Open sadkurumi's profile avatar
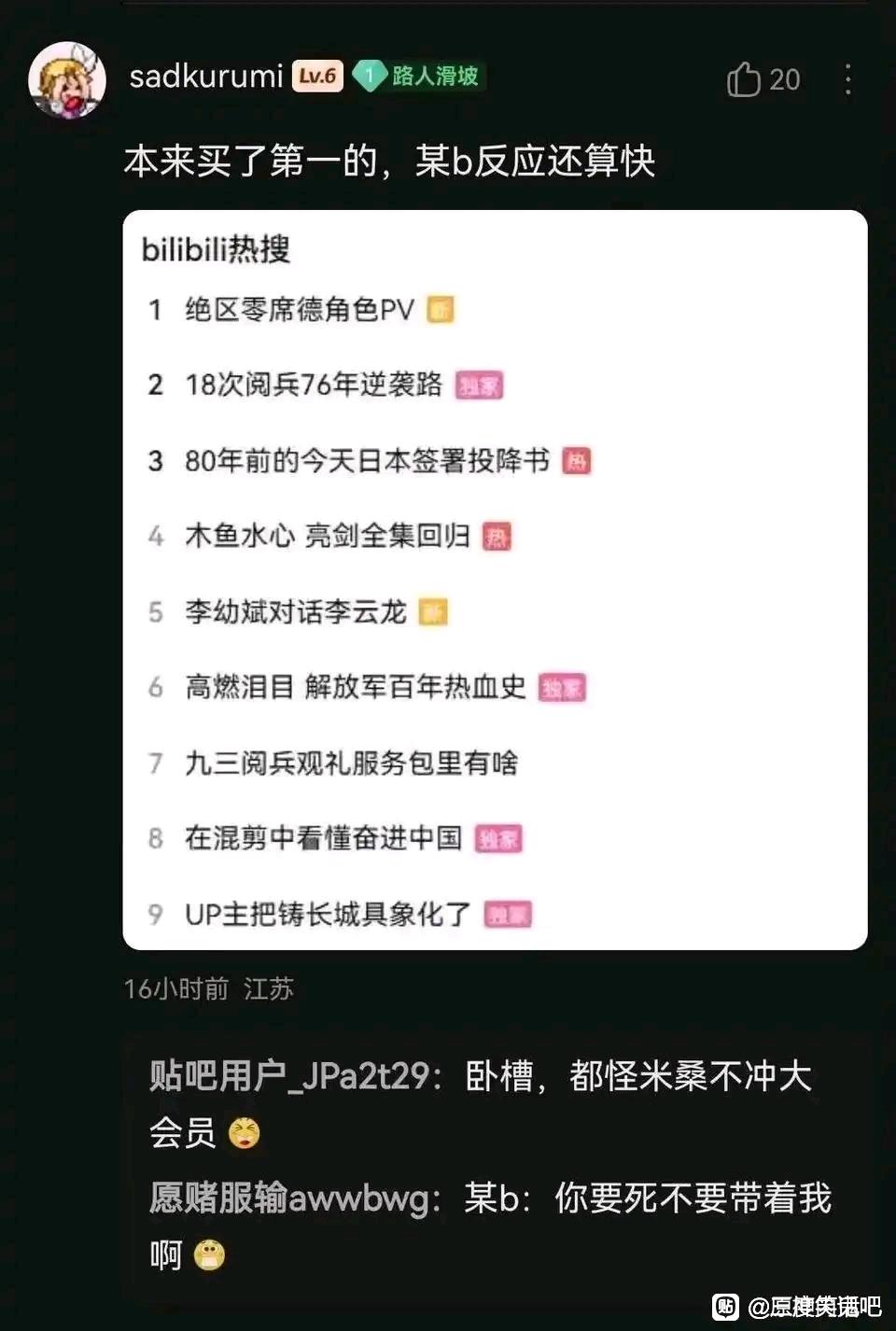This screenshot has width=896, height=1331. [x=67, y=79]
